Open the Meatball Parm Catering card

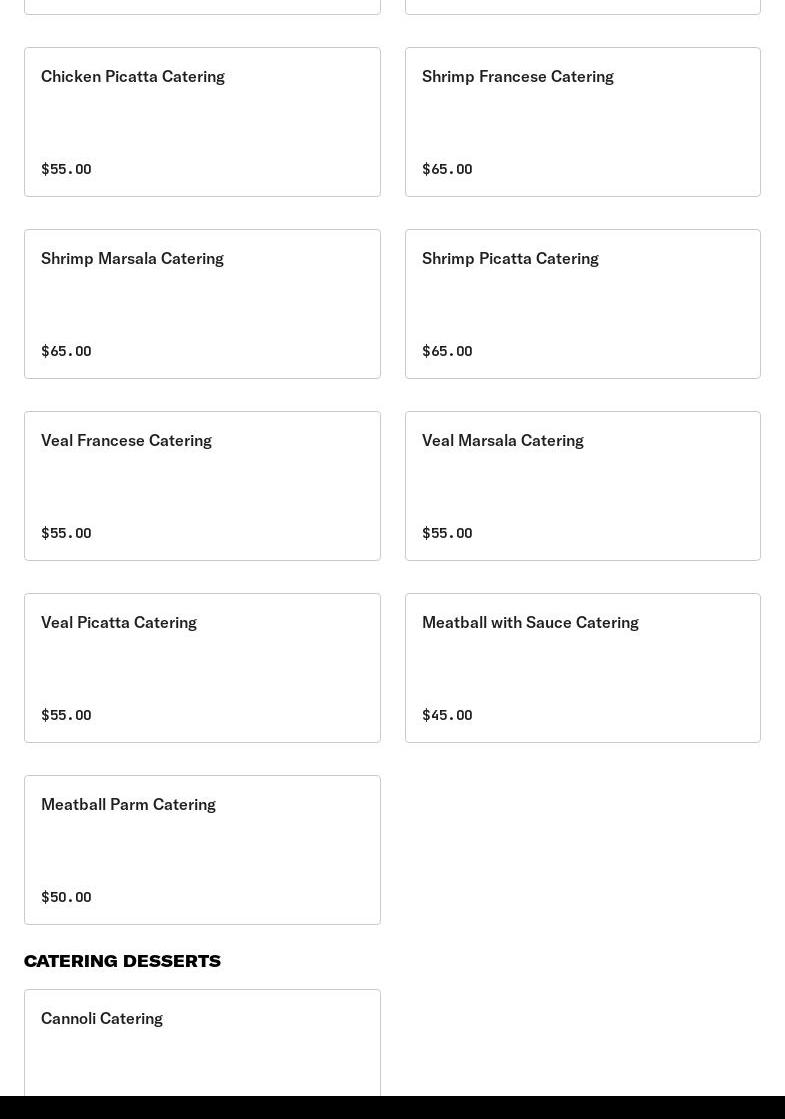click(202, 850)
